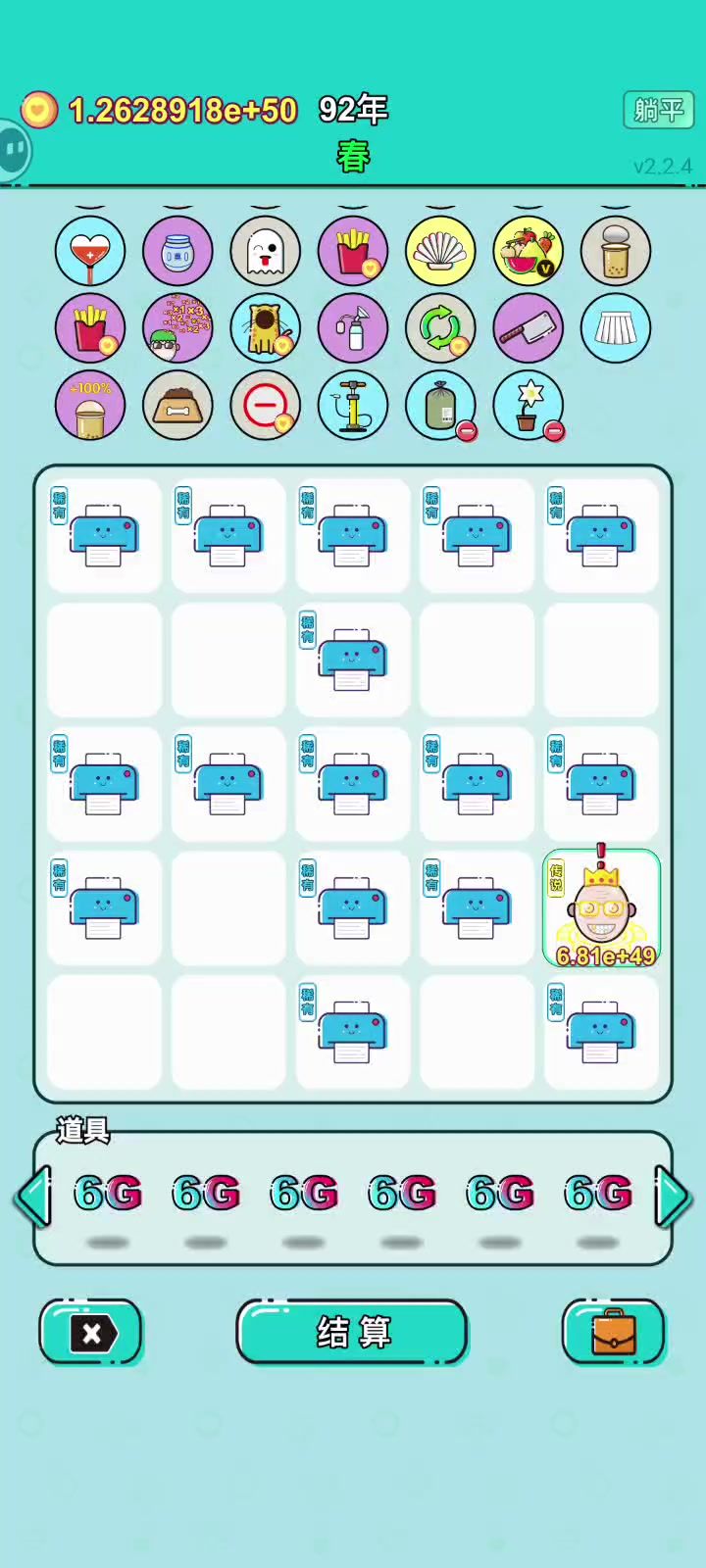Viewport: 706px width, 1568px height.
Task: Tap the red minus circle icon
Action: pyautogui.click(x=265, y=405)
